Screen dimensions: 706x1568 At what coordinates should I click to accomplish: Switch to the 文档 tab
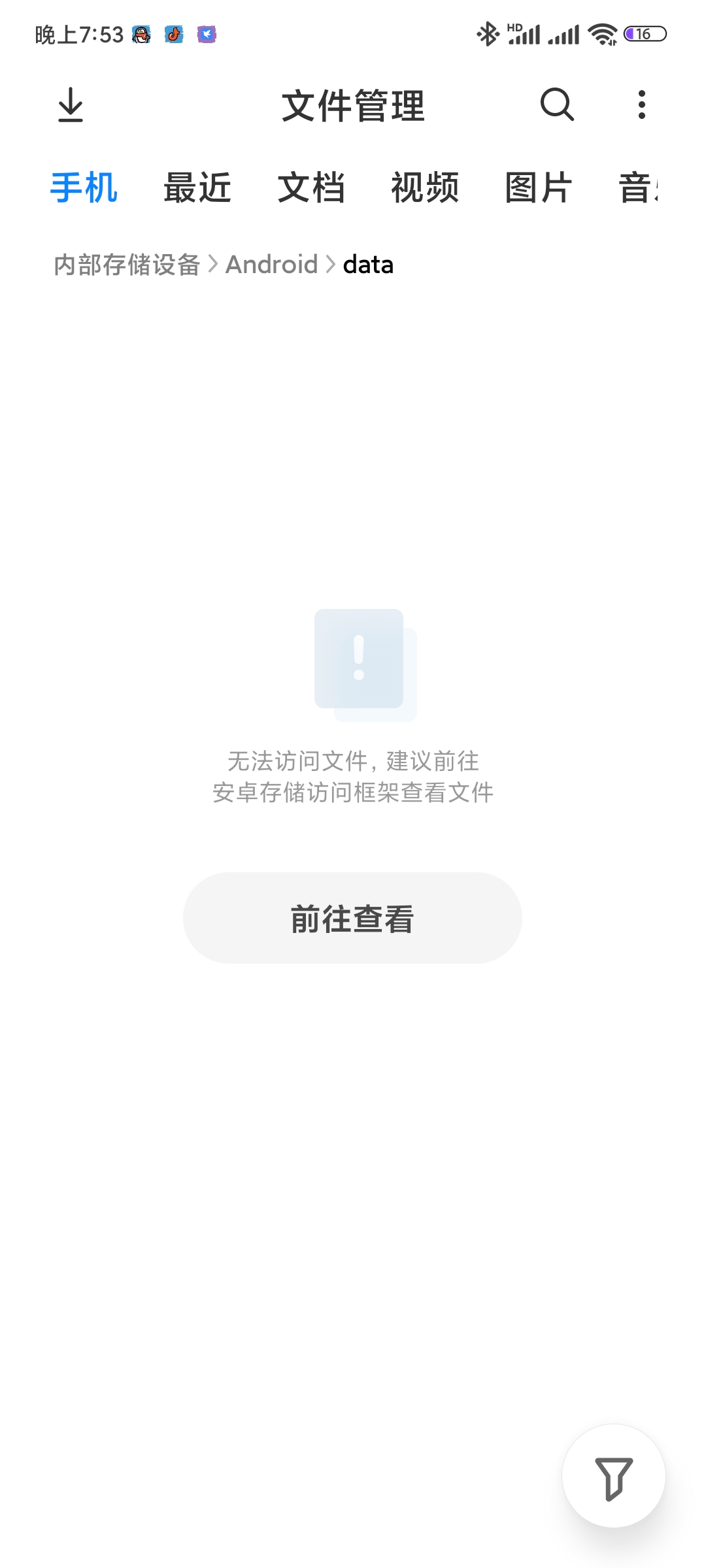click(311, 188)
